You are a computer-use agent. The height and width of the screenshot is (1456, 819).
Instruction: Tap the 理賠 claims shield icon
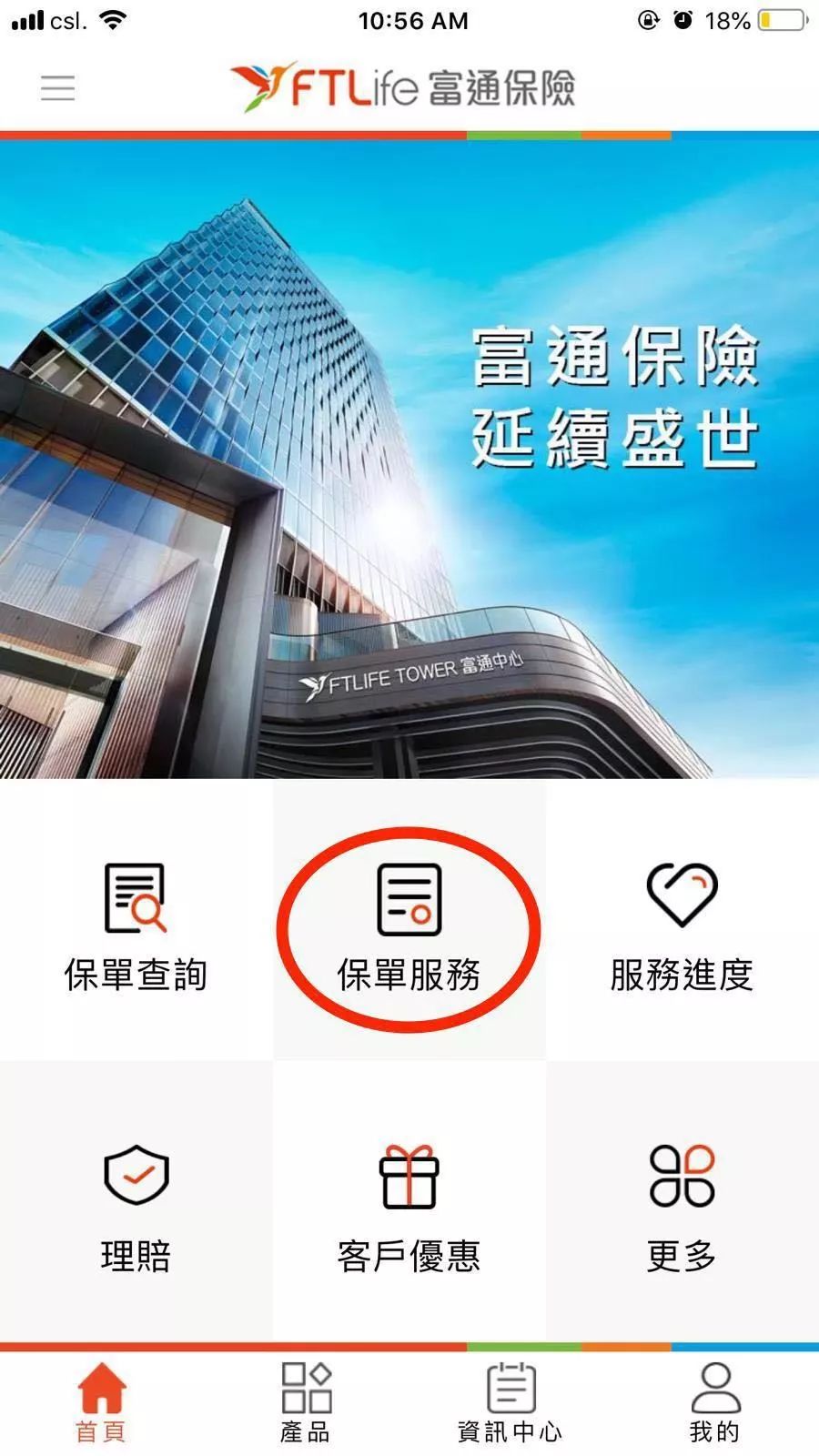click(x=135, y=1177)
